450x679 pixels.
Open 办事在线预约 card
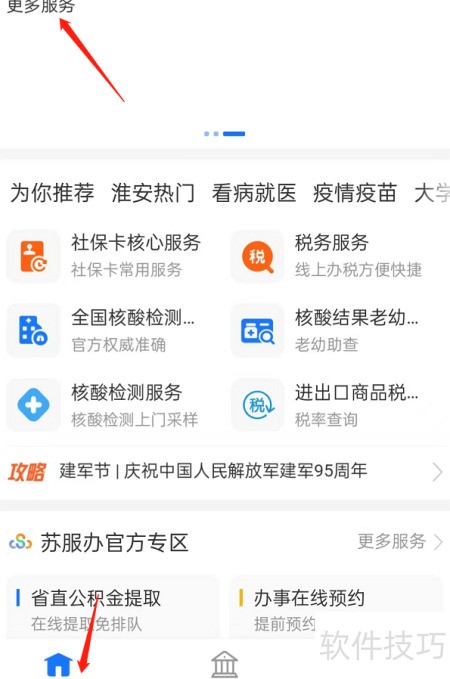[x=337, y=607]
